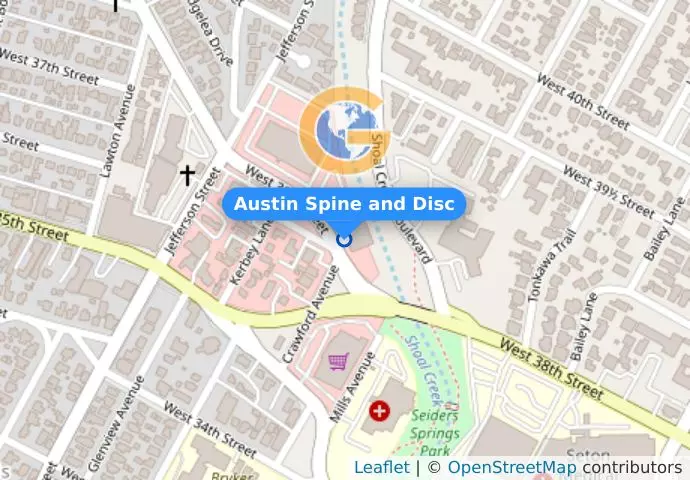Screen dimensions: 690x480
Task: Select the Austin Spine and Disc label
Action: 344,205
